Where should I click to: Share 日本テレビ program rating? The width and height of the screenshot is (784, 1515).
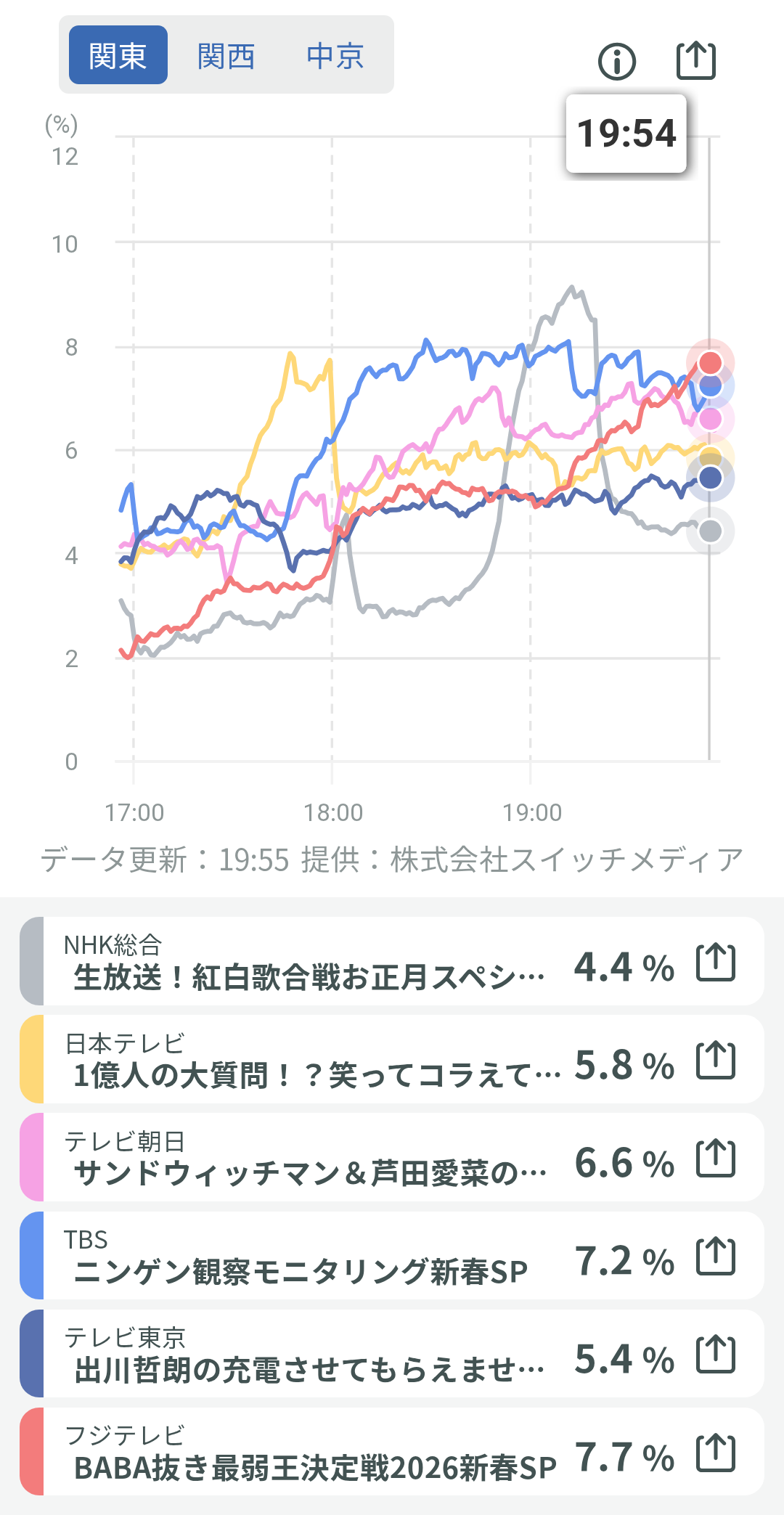click(716, 1061)
